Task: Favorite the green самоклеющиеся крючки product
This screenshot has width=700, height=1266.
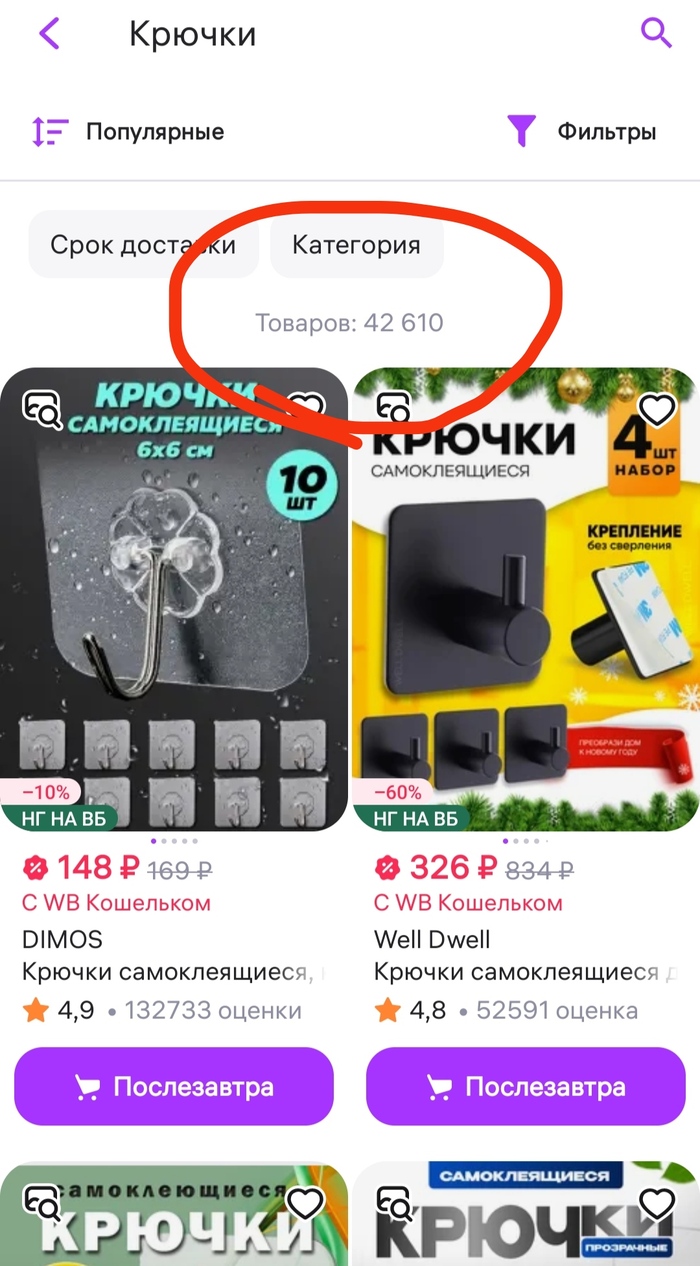Action: (x=305, y=1203)
